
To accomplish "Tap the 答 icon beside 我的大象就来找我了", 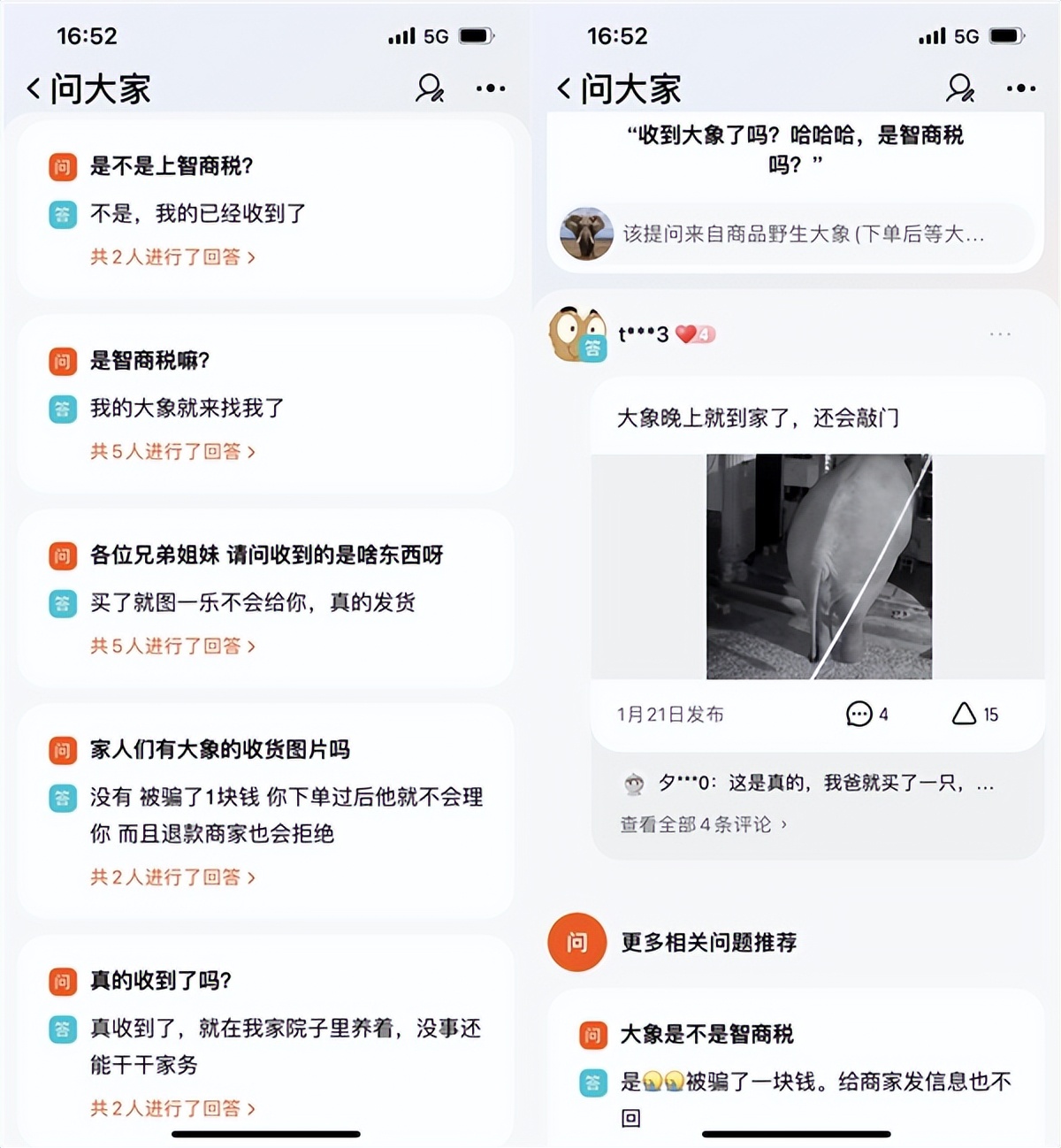I will coord(62,409).
